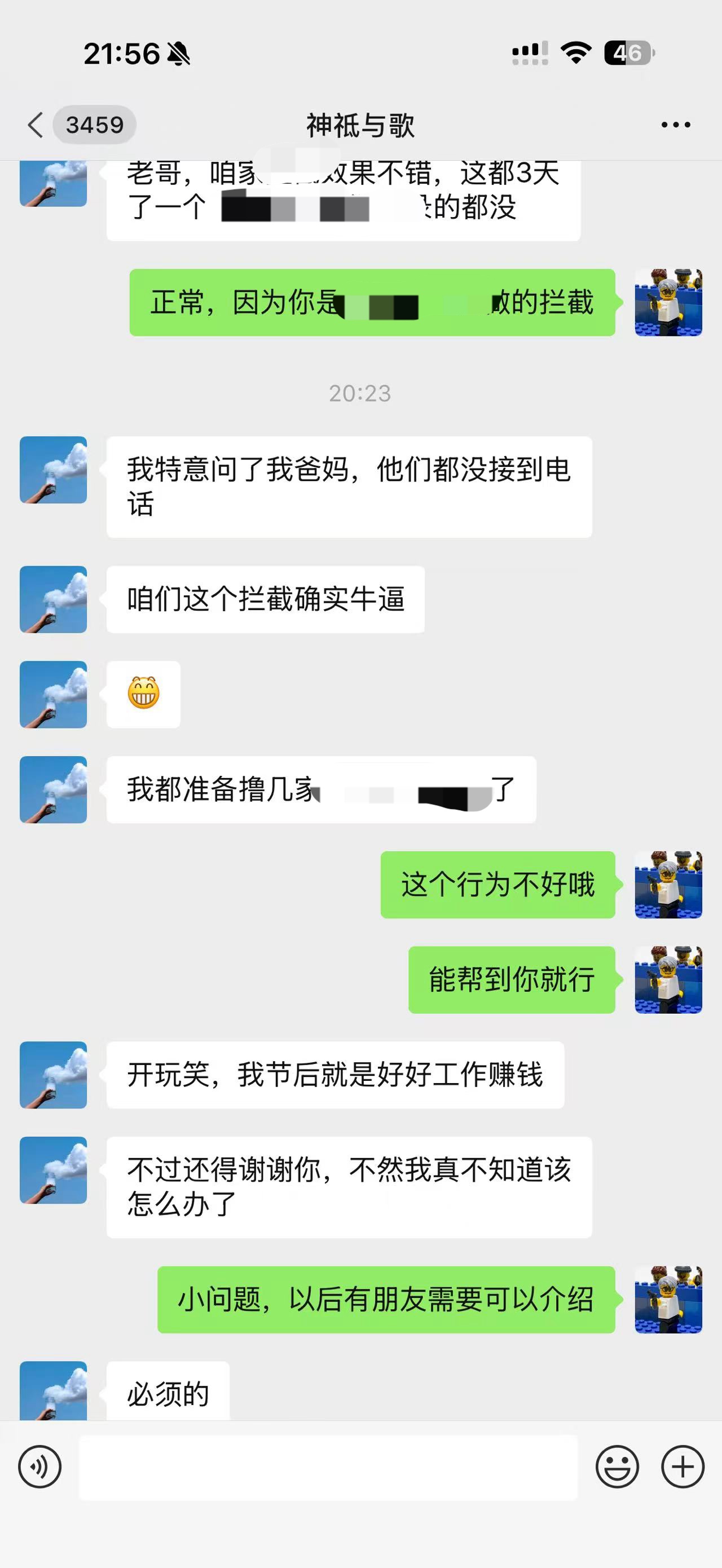Viewport: 722px width, 1568px height.
Task: Select the chat title 神祇与歌
Action: [x=360, y=125]
